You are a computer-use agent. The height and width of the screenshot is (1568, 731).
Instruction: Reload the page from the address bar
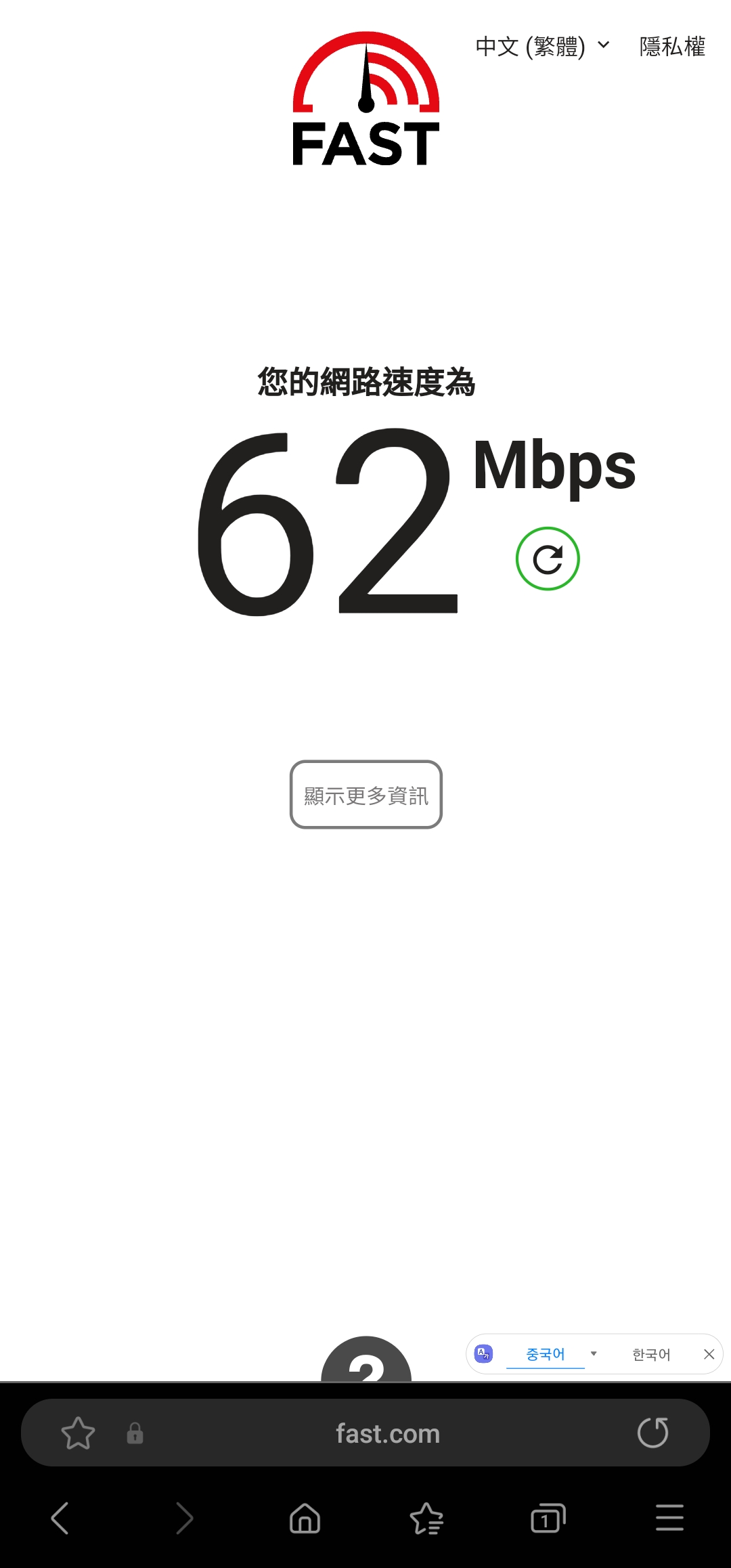coord(652,1433)
